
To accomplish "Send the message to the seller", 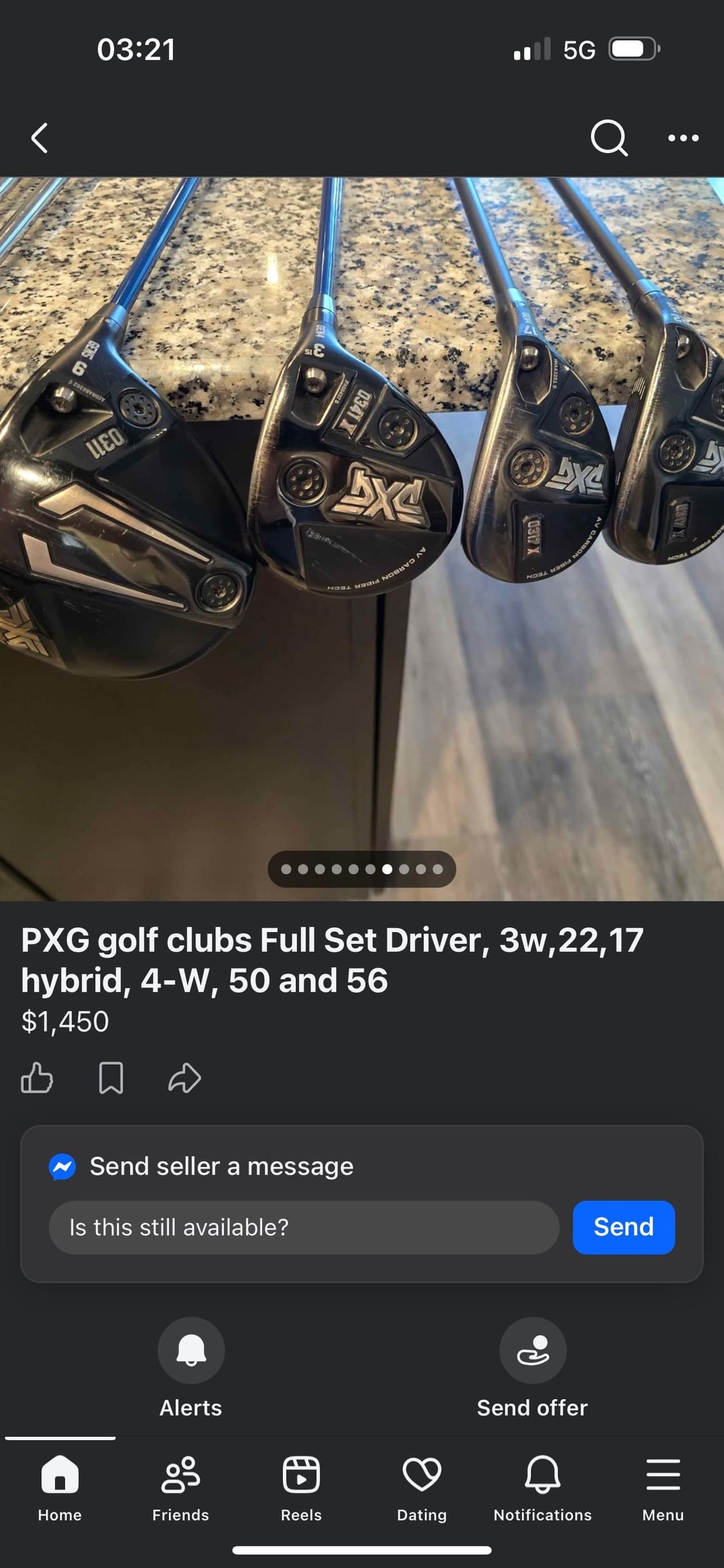I will (x=623, y=1227).
